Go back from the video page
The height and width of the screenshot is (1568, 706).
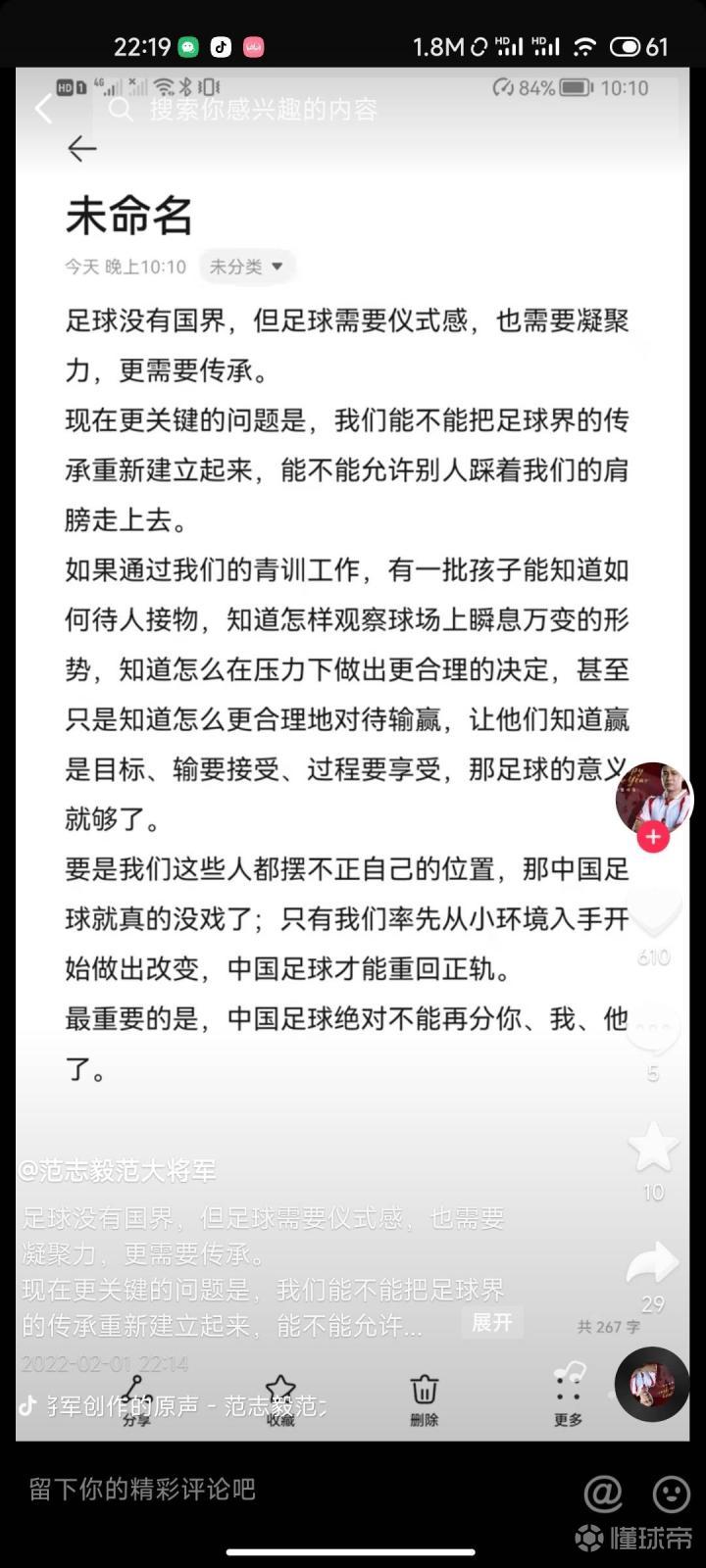pyautogui.click(x=43, y=109)
